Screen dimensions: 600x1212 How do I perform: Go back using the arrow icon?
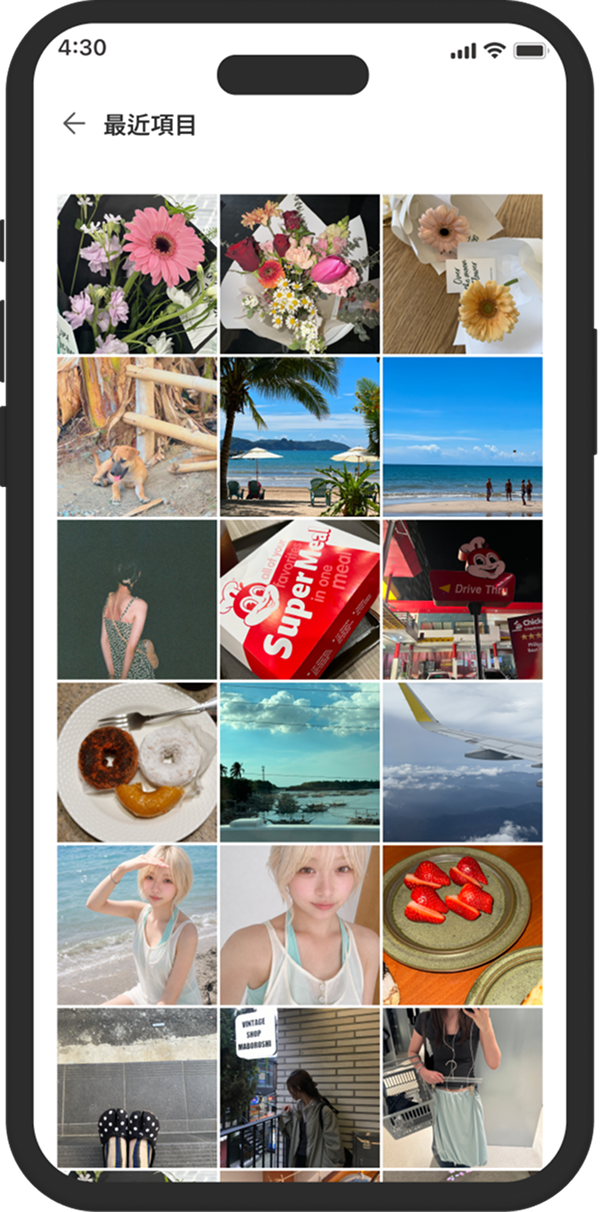(x=74, y=124)
